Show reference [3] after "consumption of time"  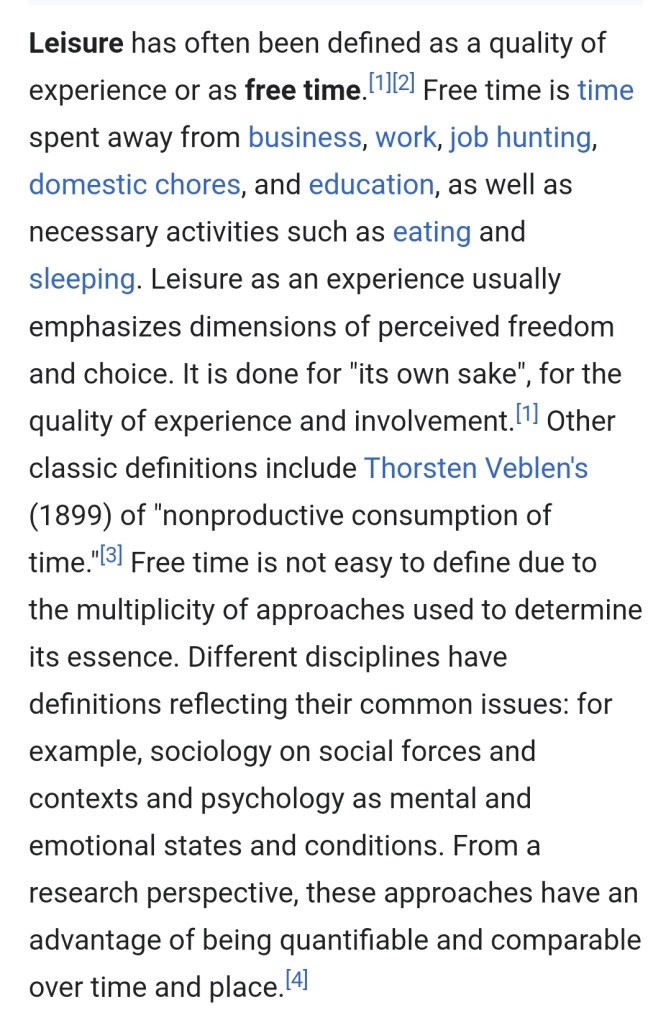(111, 554)
